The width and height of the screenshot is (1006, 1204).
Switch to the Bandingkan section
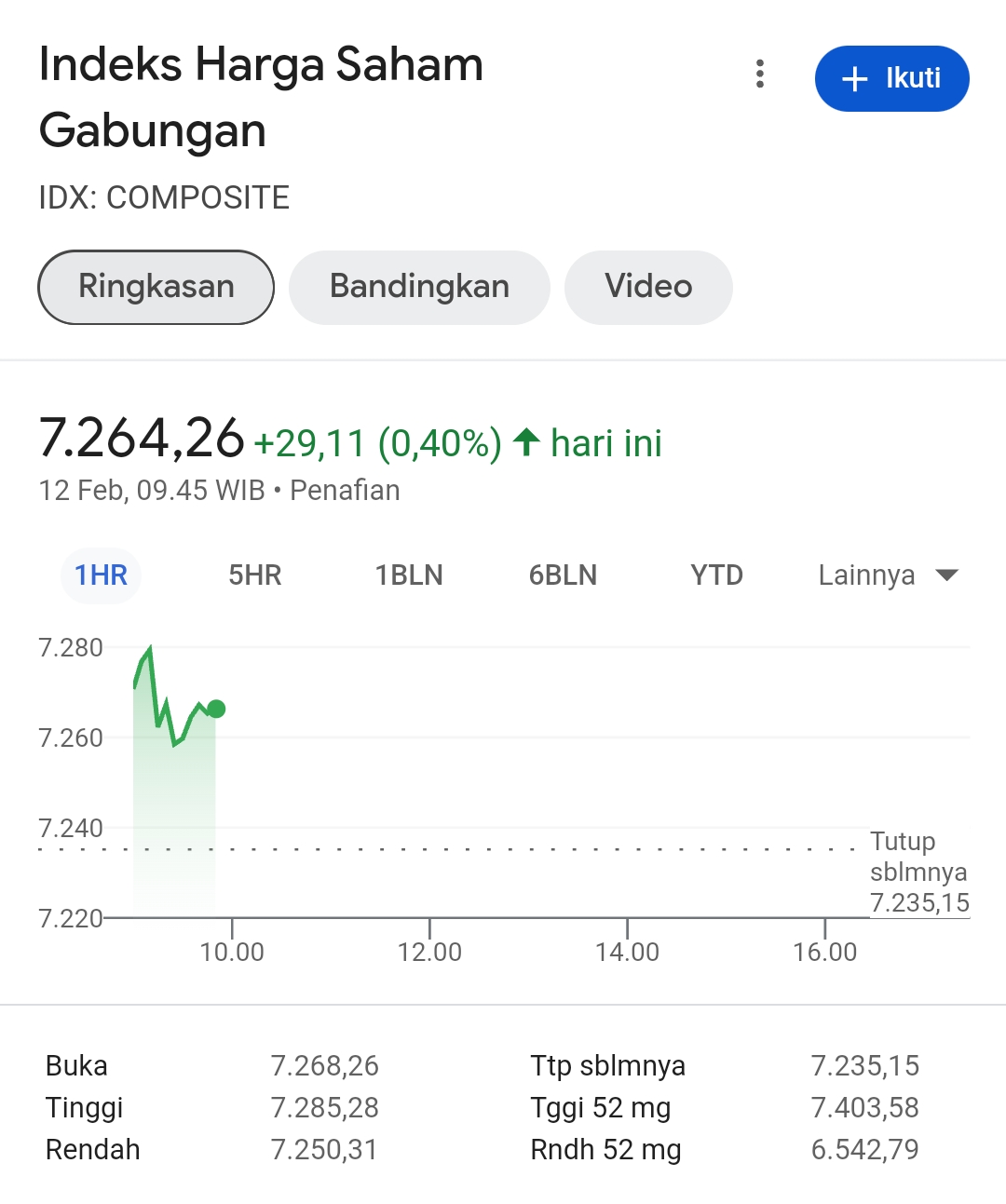[x=419, y=288]
